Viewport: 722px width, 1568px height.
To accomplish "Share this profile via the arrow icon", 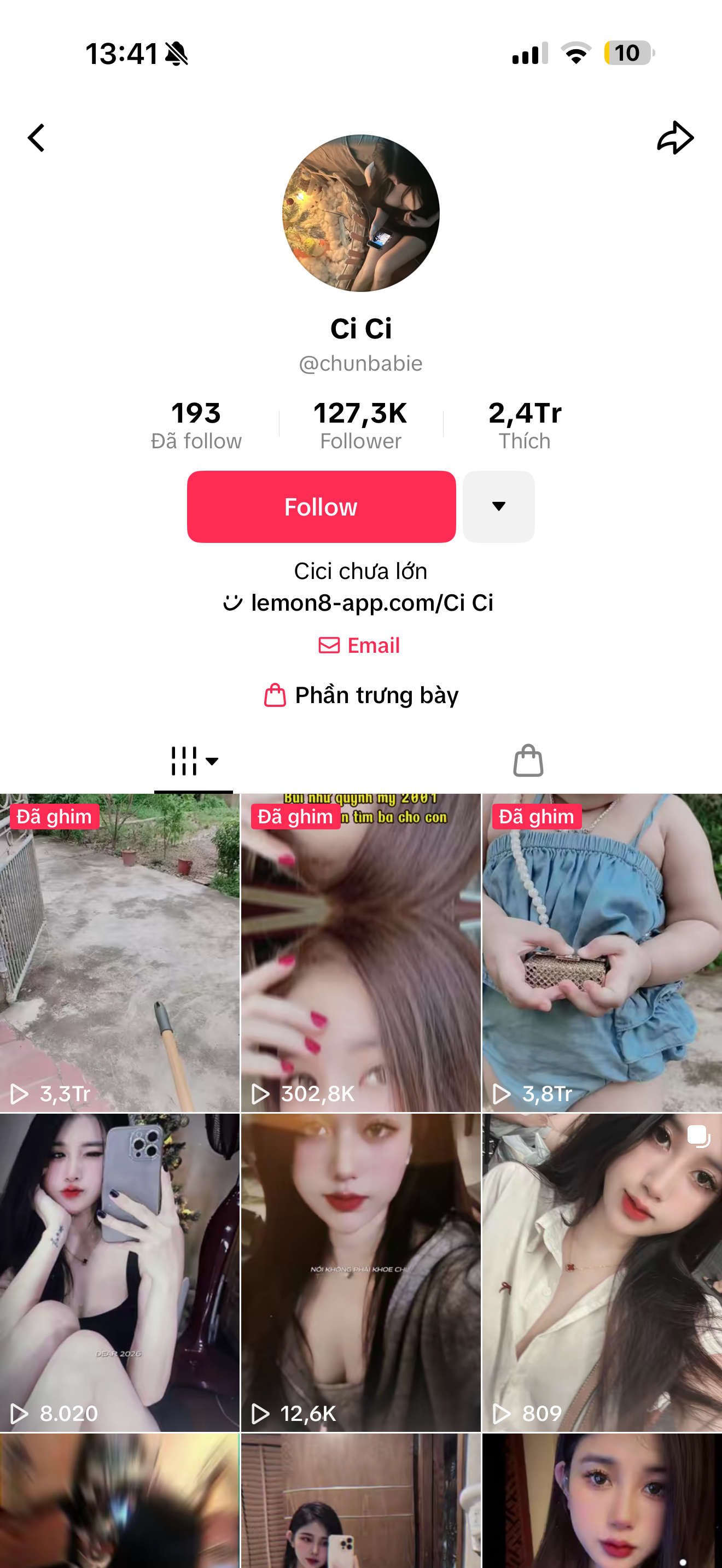I will click(674, 138).
